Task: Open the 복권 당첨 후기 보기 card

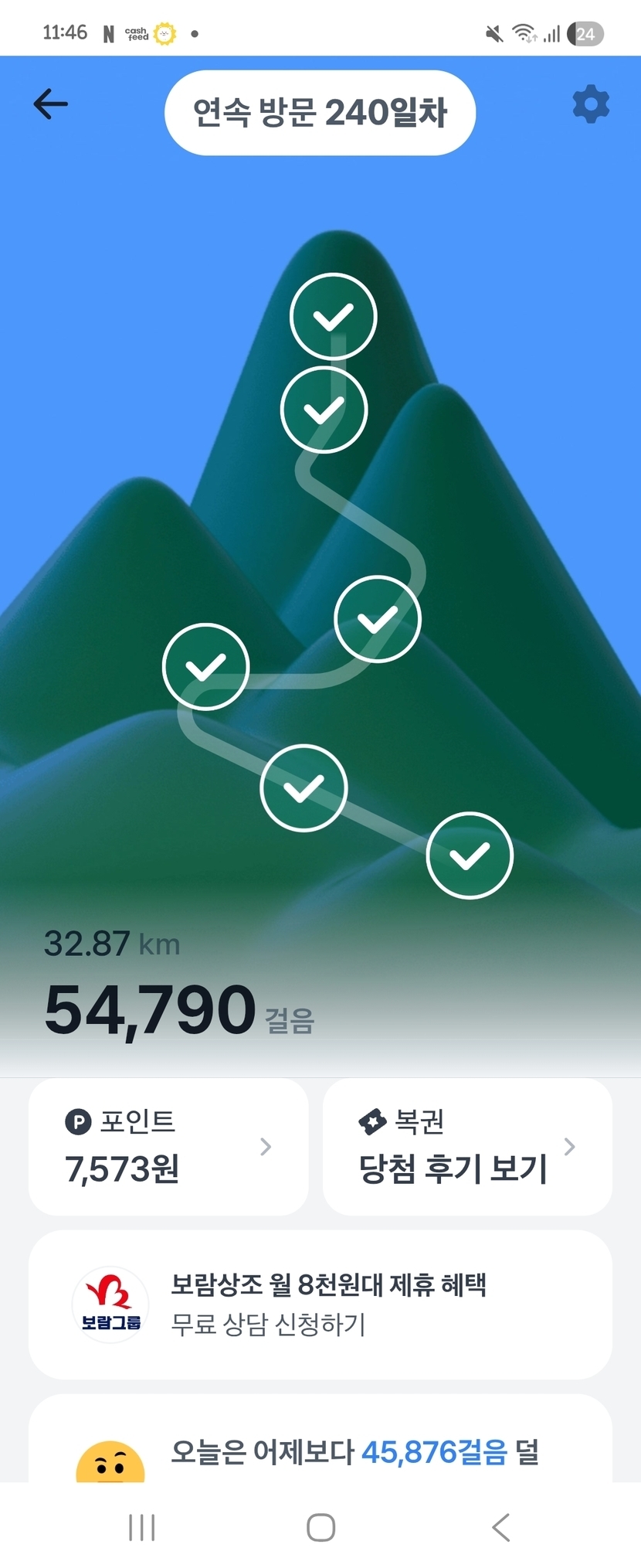Action: (x=466, y=1146)
